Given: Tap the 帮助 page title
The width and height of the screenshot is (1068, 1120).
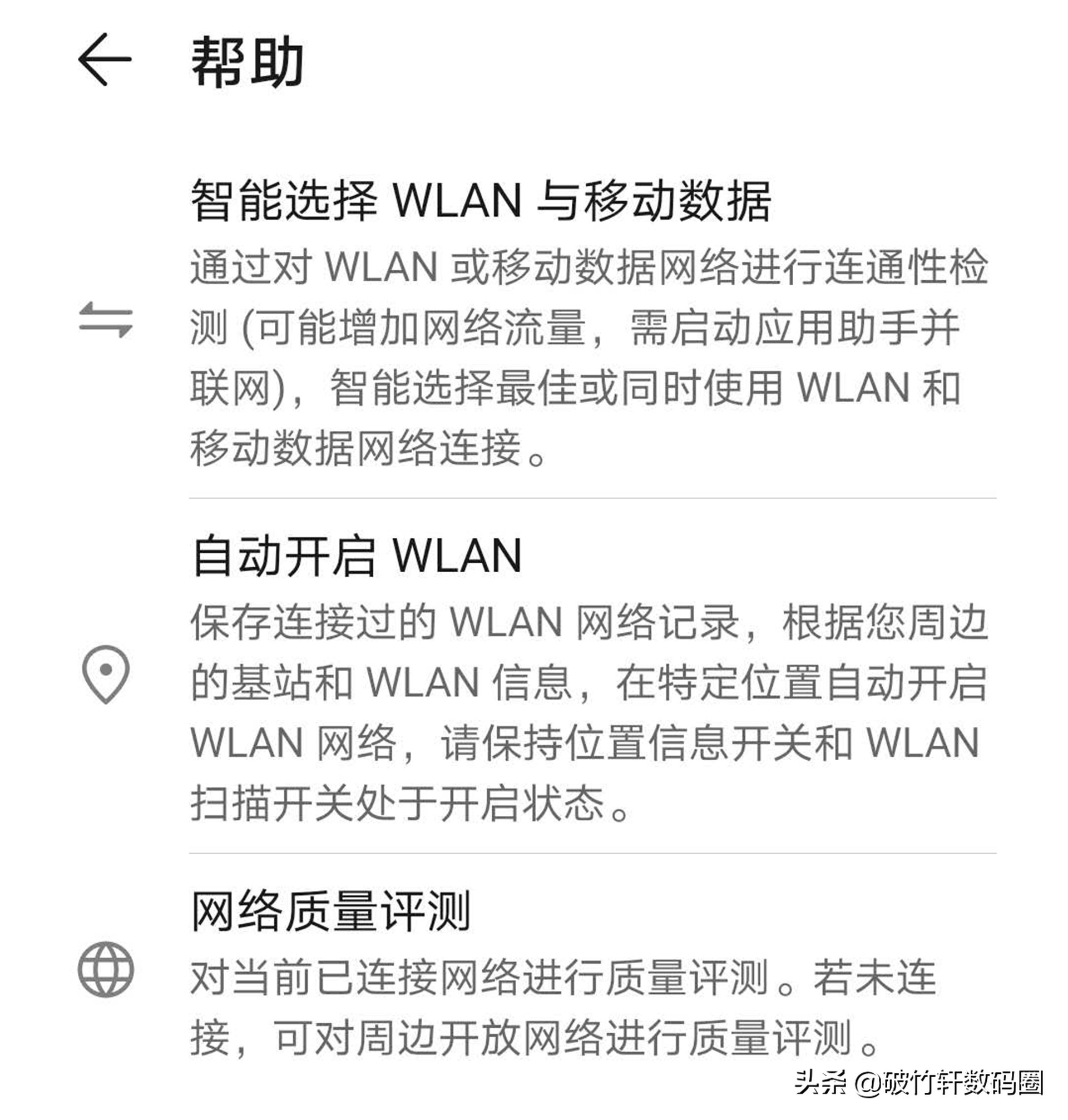Looking at the screenshot, I should pyautogui.click(x=245, y=60).
